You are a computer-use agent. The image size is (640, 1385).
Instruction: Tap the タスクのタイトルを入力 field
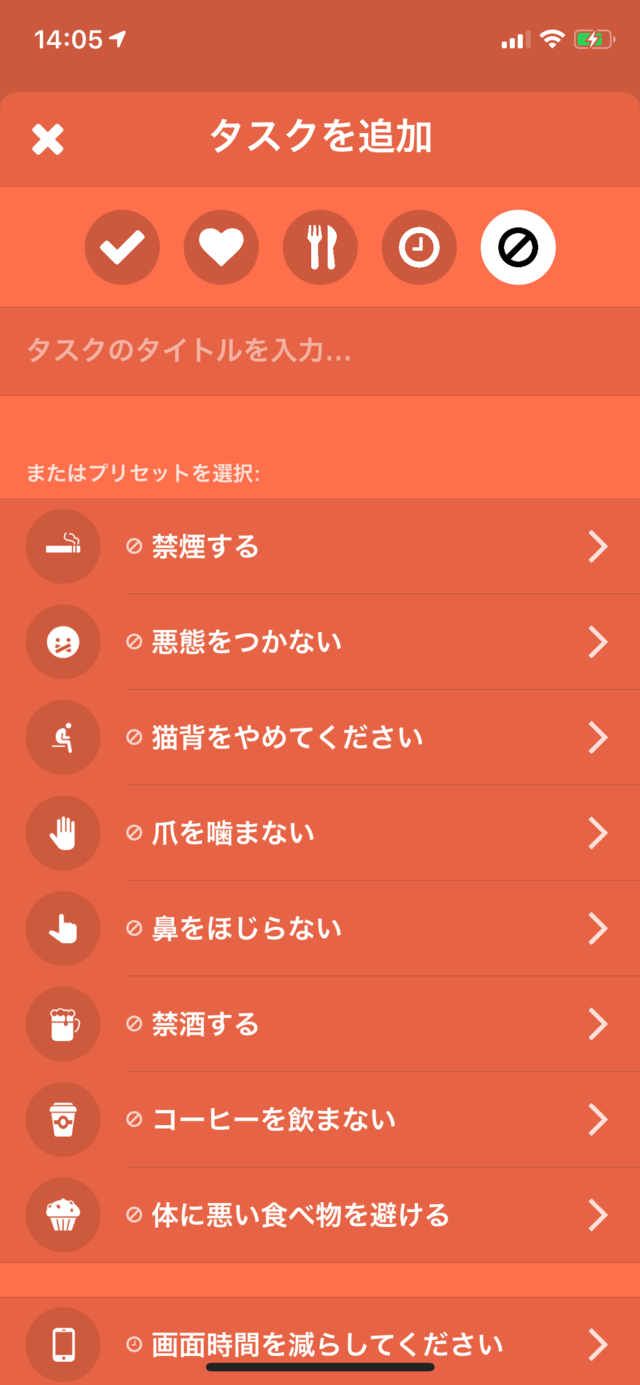pyautogui.click(x=320, y=351)
